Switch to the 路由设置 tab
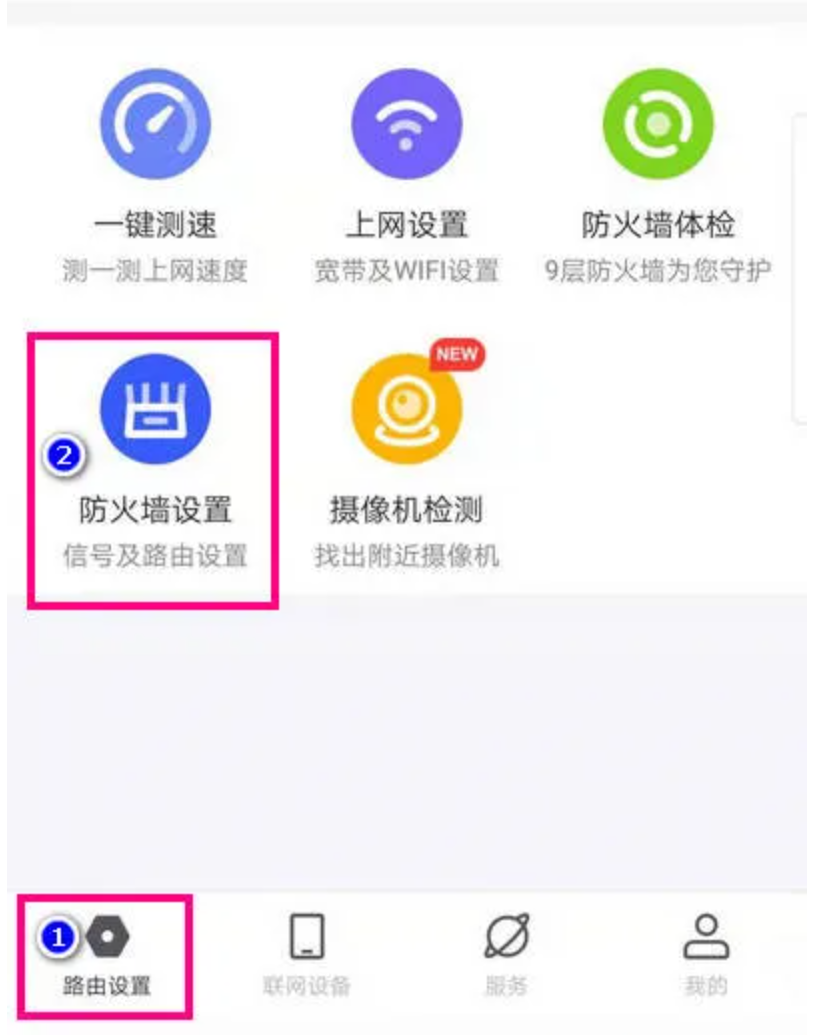Viewport: 813px width, 1035px height. (x=106, y=955)
